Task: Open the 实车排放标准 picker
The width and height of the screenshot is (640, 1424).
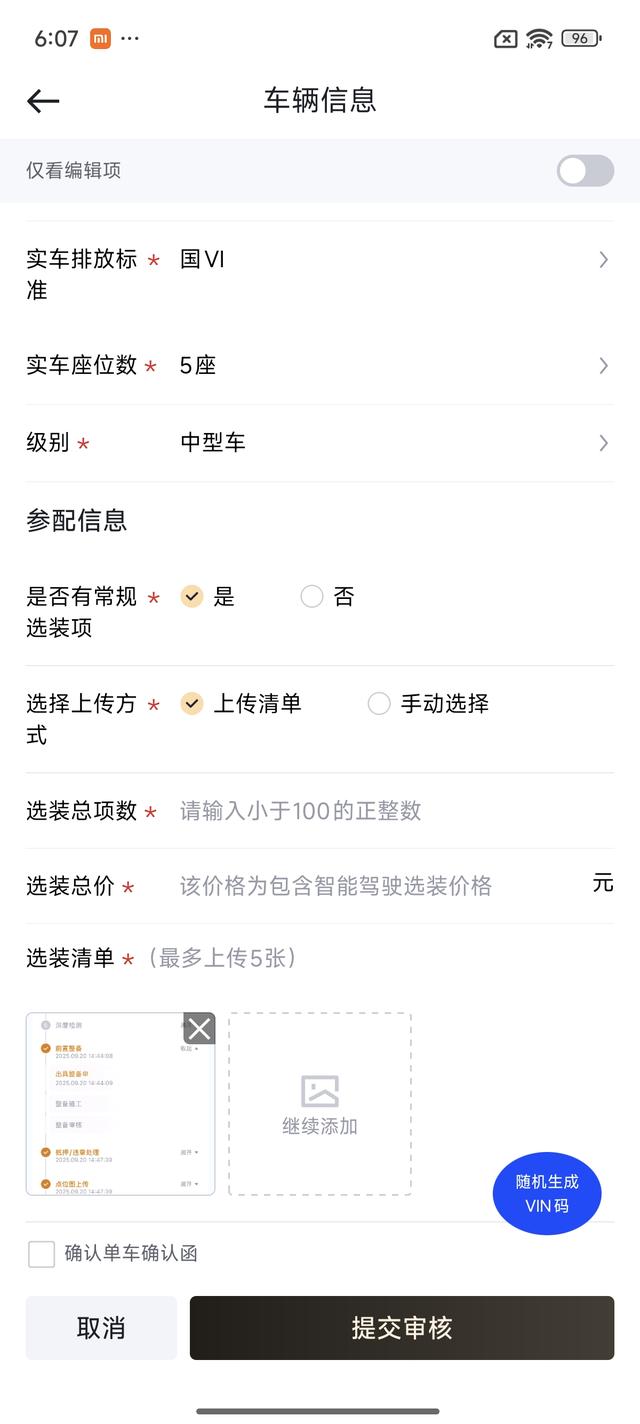Action: pos(320,275)
